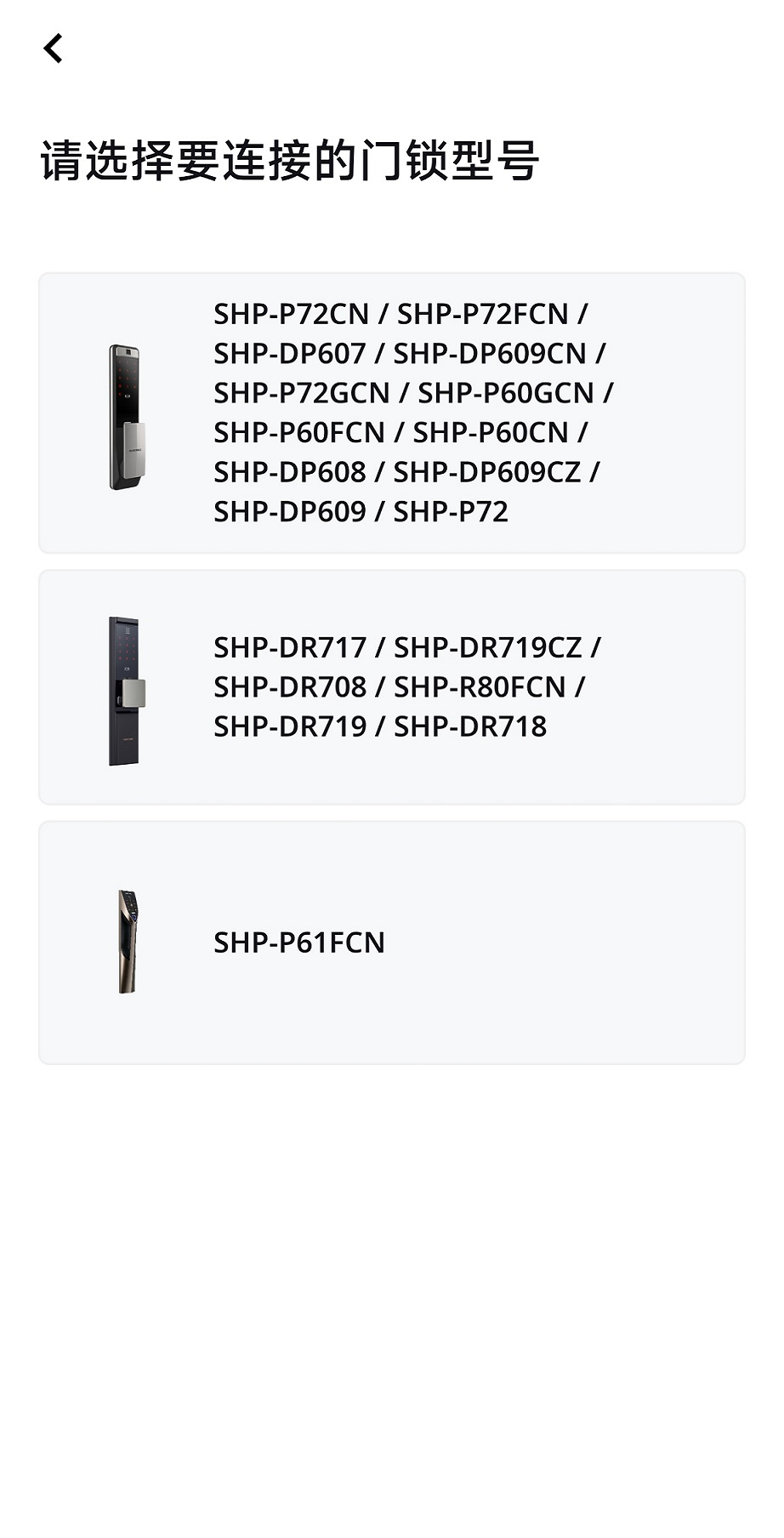
Task: Choose the lock group containing SHP-DR718
Action: (391, 686)
